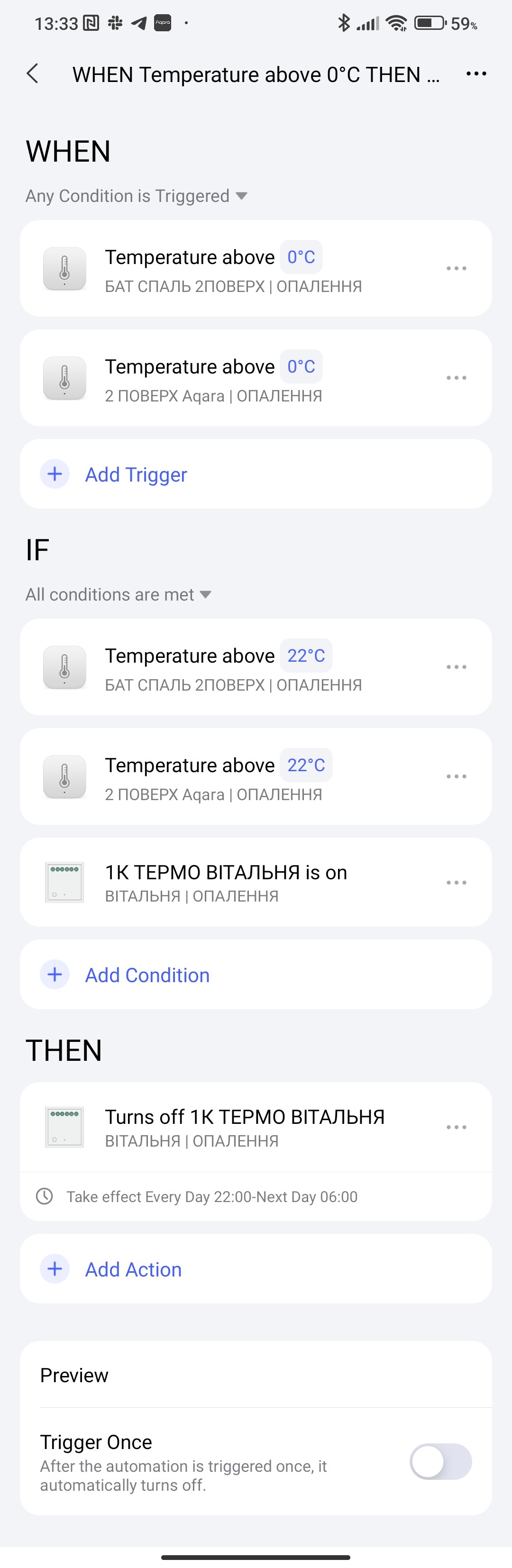Open options for 2 ПОВЕРХ Aqara 22°C condition
The image size is (512, 1568).
click(456, 777)
